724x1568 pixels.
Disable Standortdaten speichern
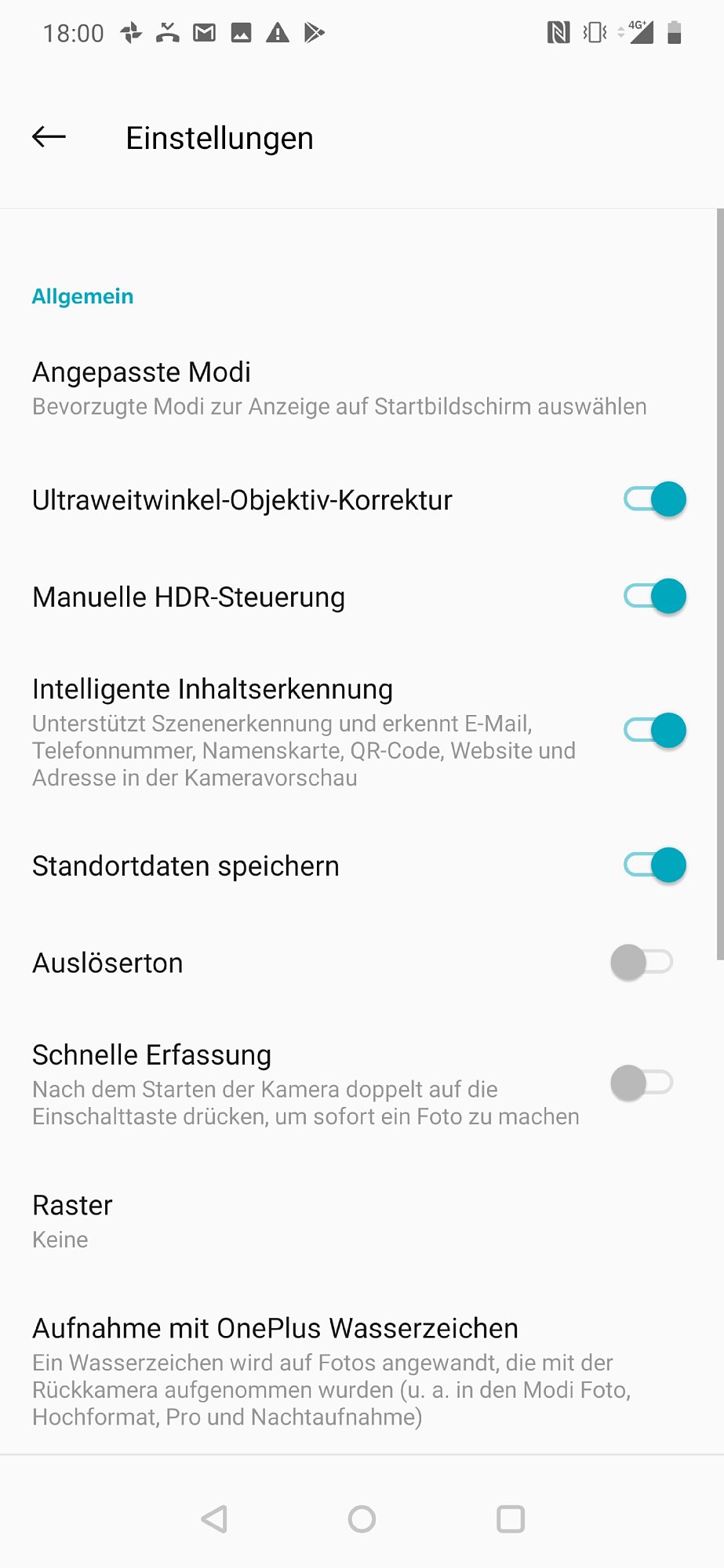[x=654, y=866]
